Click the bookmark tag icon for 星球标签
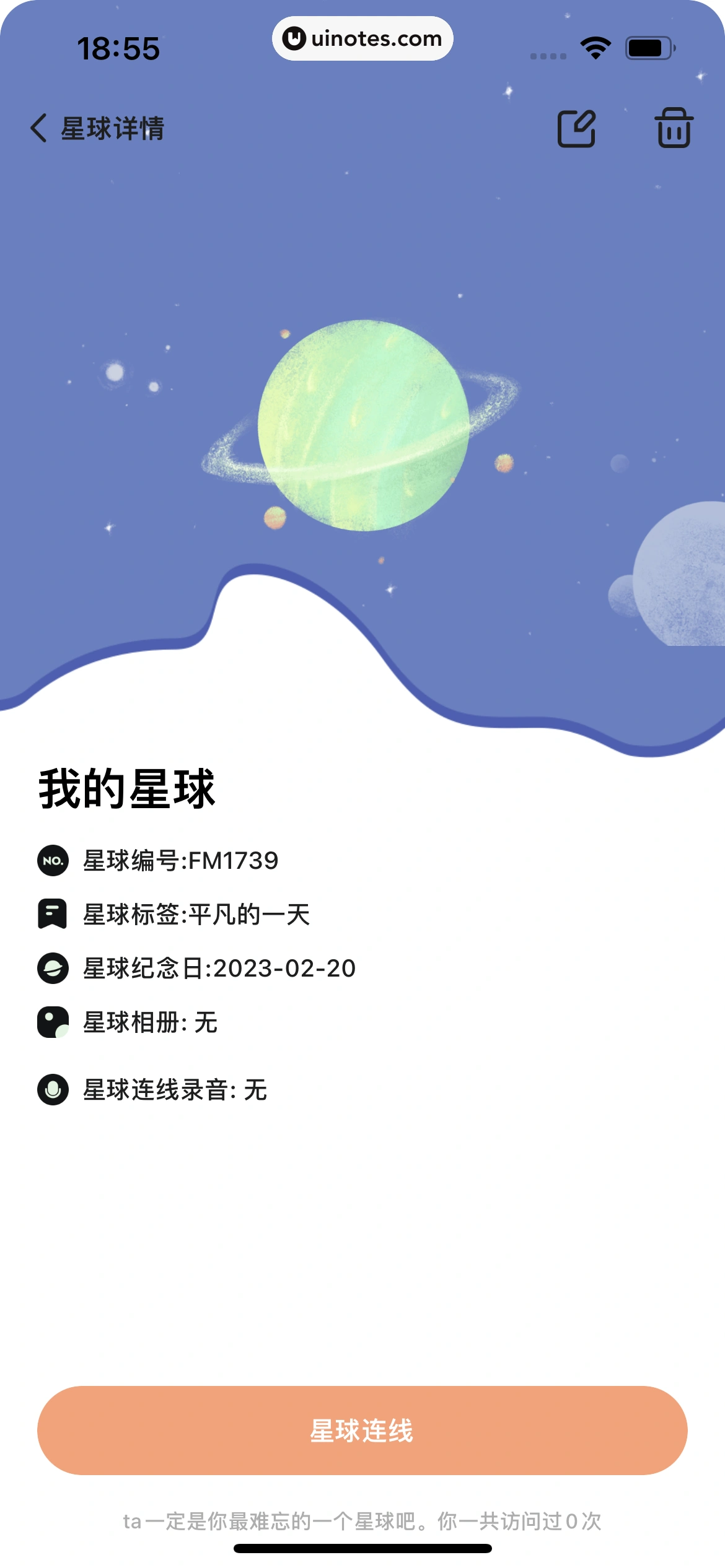 point(53,915)
